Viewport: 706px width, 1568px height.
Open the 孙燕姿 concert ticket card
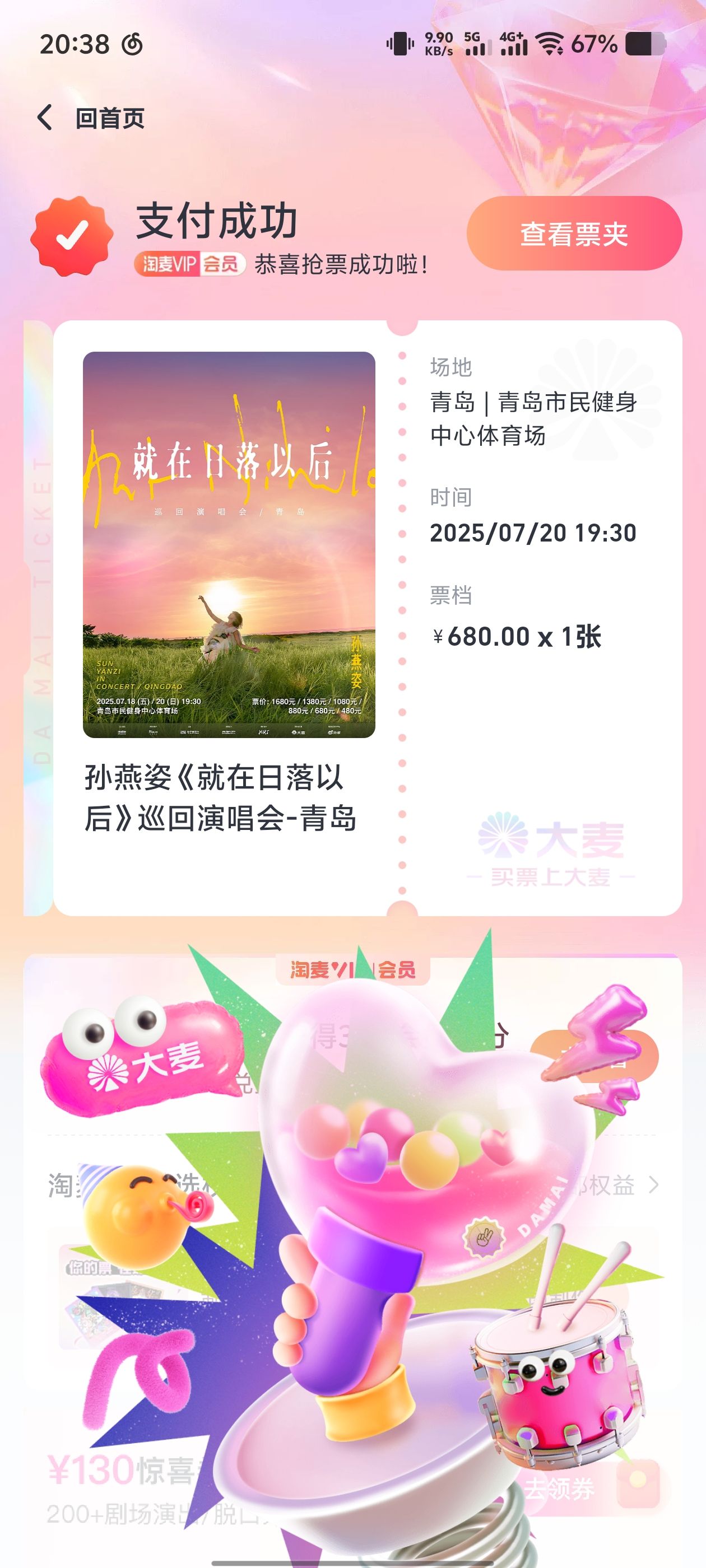tap(368, 618)
